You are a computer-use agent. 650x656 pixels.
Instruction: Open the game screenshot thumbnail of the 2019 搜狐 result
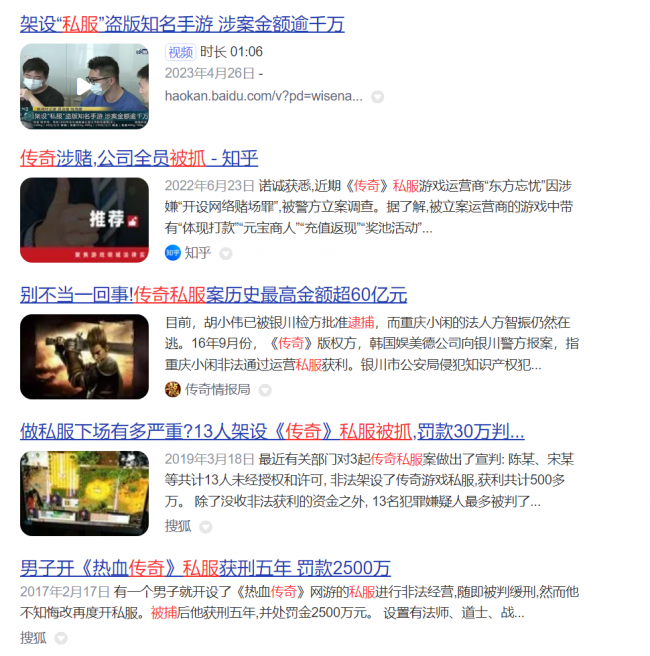(84, 494)
